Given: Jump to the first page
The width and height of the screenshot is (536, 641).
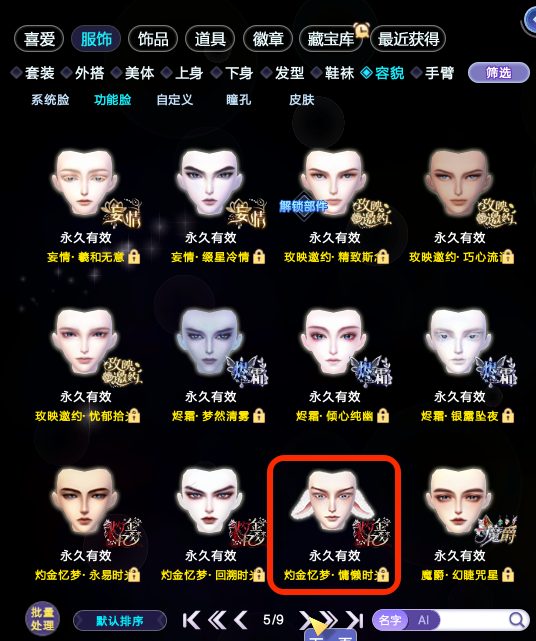Looking at the screenshot, I should [191, 620].
